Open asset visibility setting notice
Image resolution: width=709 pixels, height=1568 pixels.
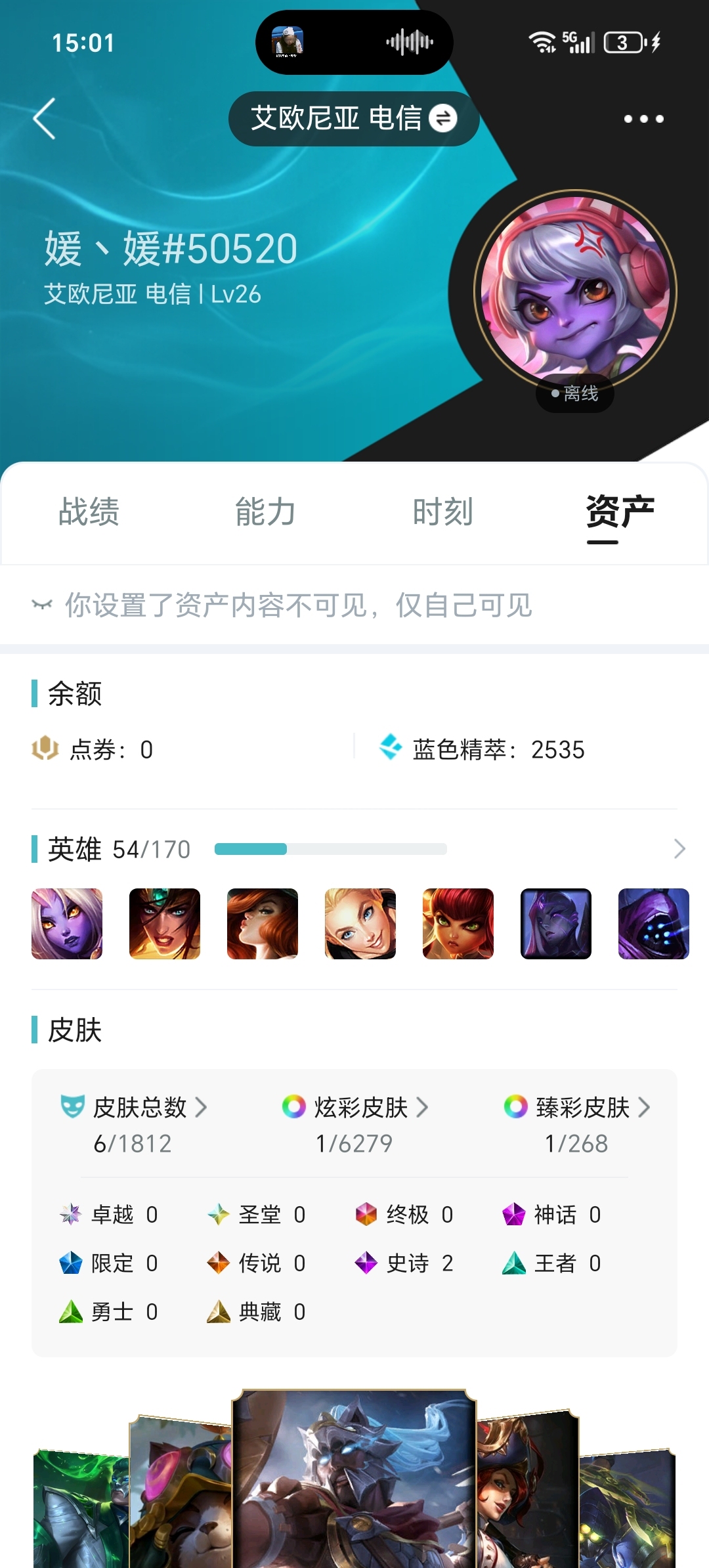[282, 605]
